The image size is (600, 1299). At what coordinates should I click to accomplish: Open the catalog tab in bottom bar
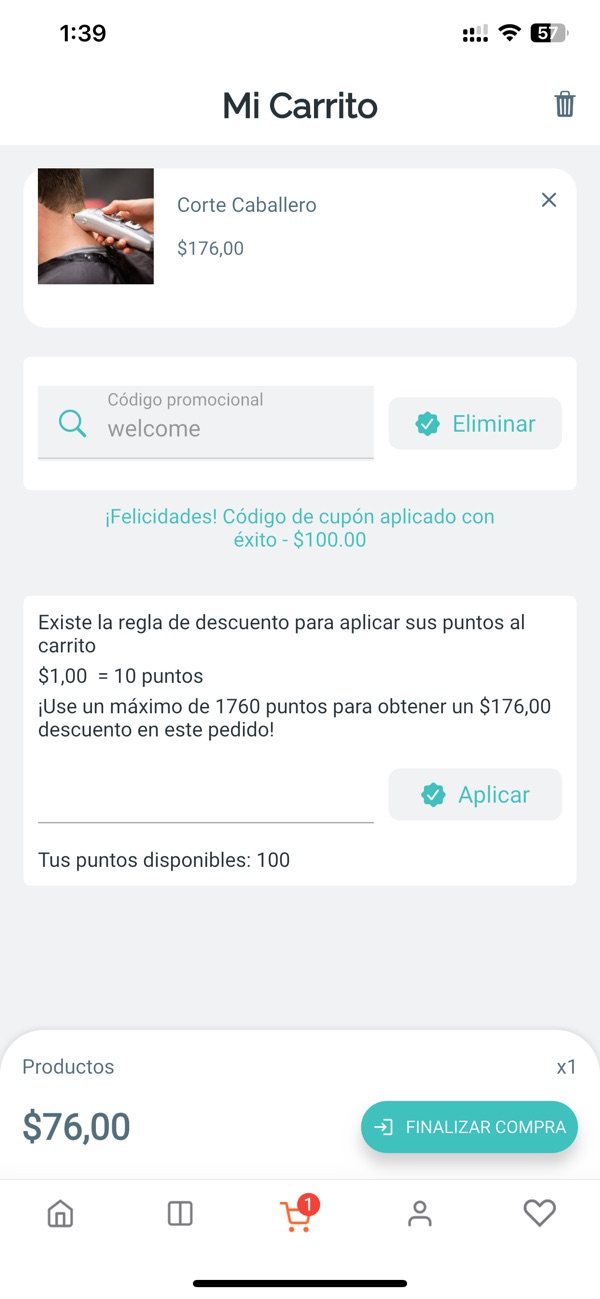pos(180,1214)
